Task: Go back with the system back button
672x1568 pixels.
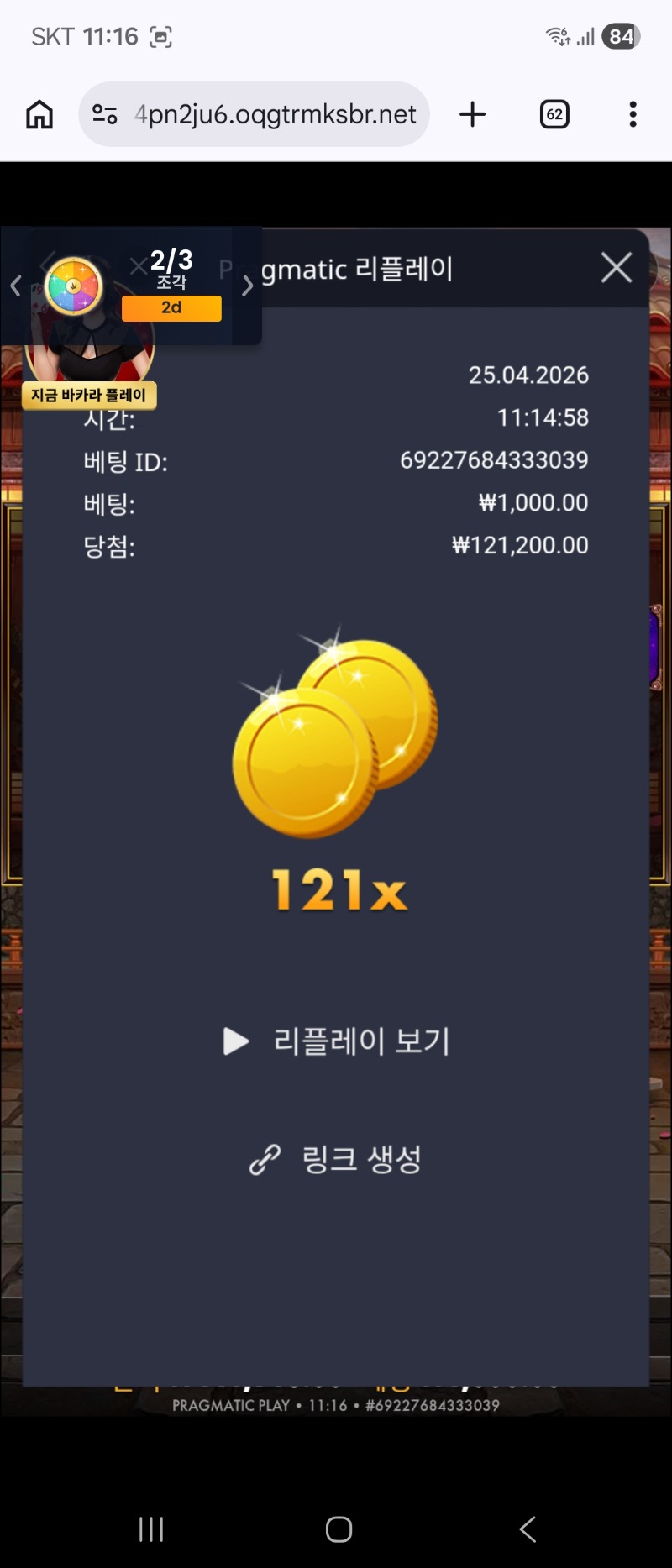Action: click(x=528, y=1529)
